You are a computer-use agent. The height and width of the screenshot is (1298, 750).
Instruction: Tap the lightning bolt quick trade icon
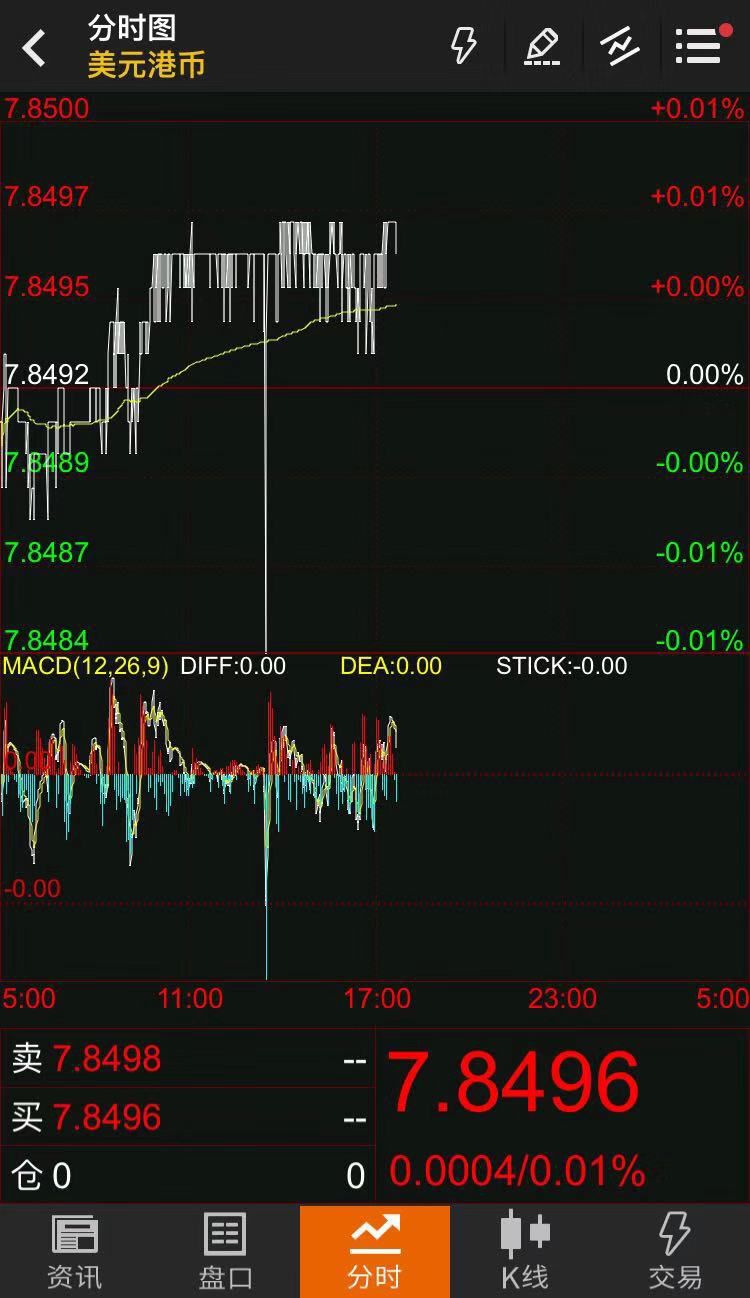(x=464, y=46)
